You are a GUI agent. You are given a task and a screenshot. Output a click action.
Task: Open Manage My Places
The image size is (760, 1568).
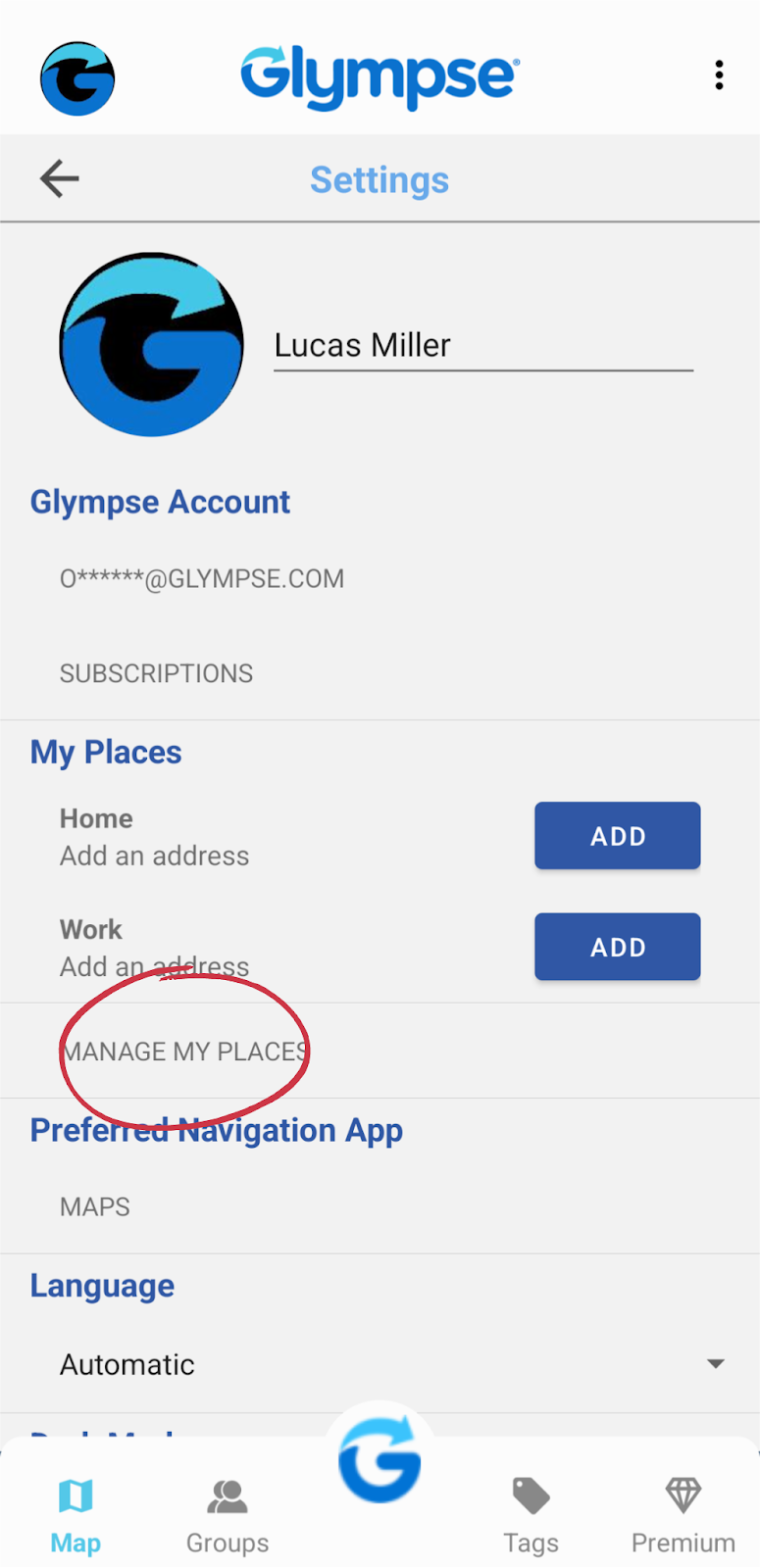[184, 1052]
